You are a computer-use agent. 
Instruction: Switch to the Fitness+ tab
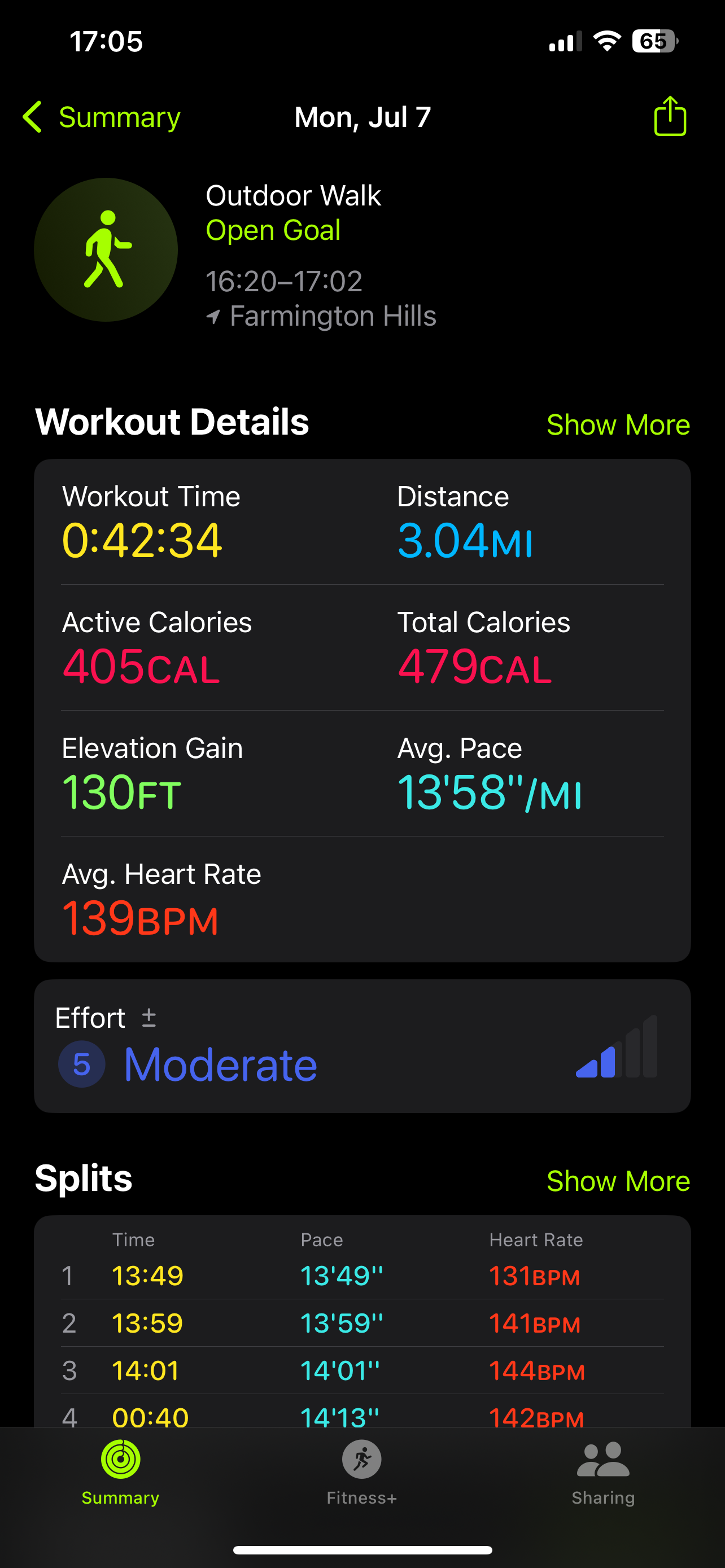(361, 1471)
